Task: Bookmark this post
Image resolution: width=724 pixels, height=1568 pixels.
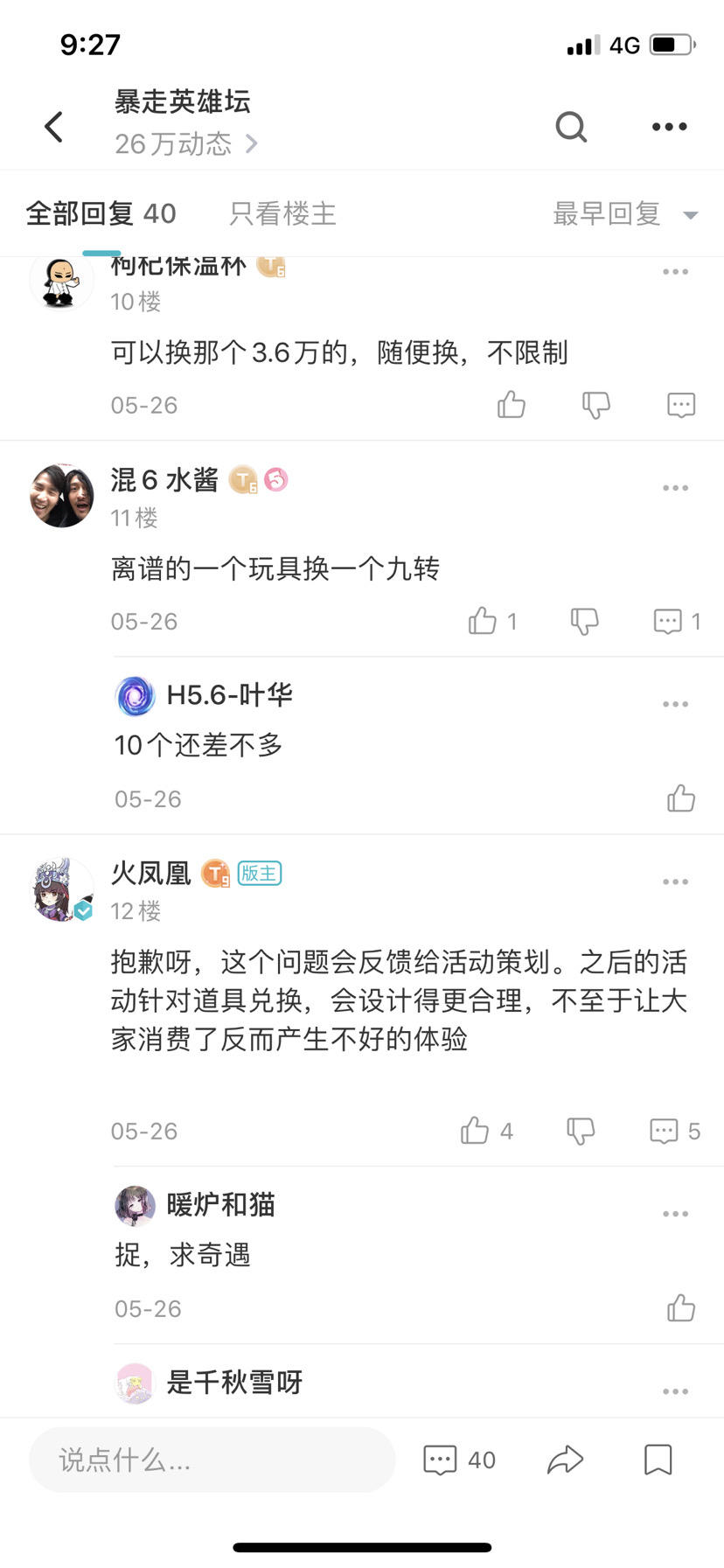Action: pyautogui.click(x=658, y=1460)
